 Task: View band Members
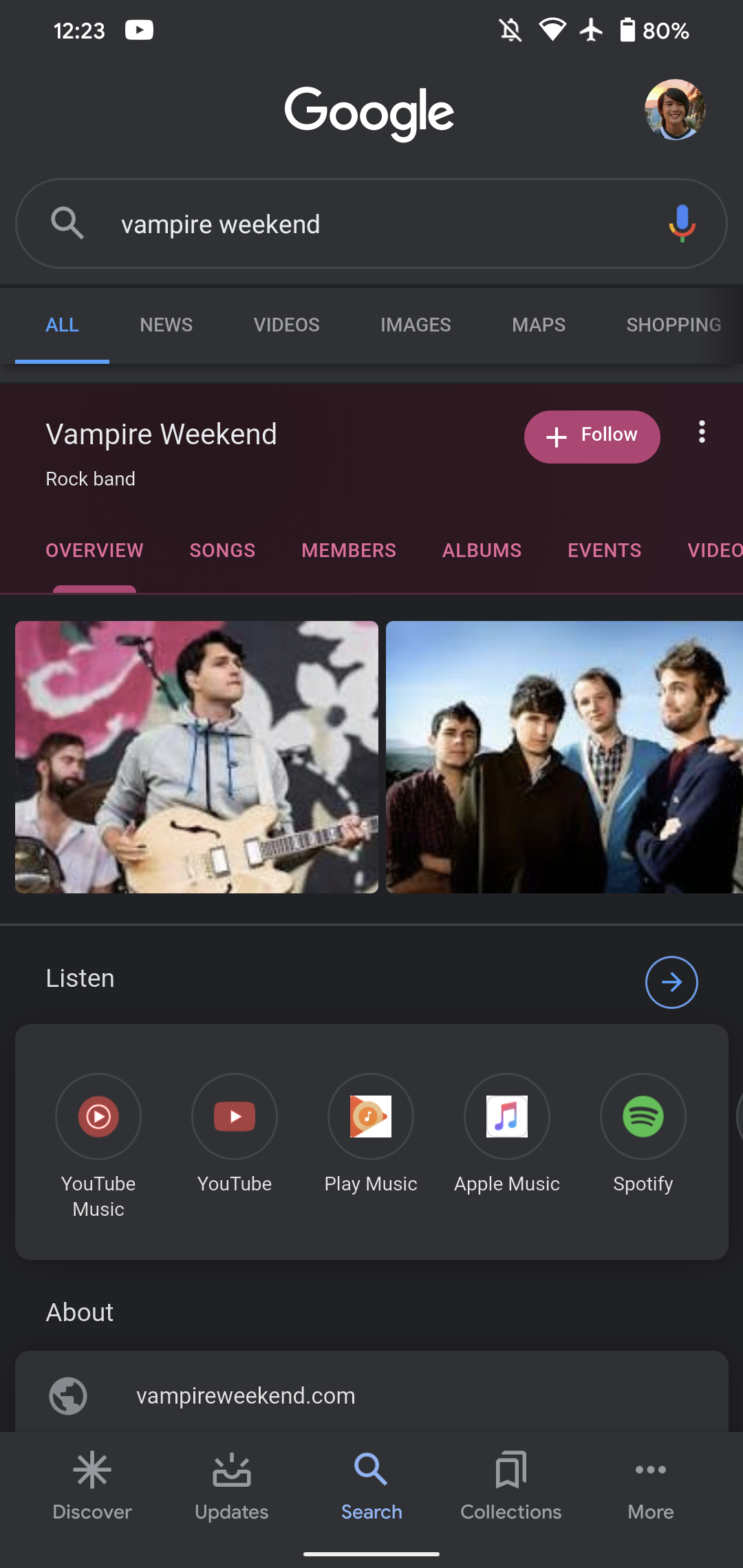click(x=349, y=550)
